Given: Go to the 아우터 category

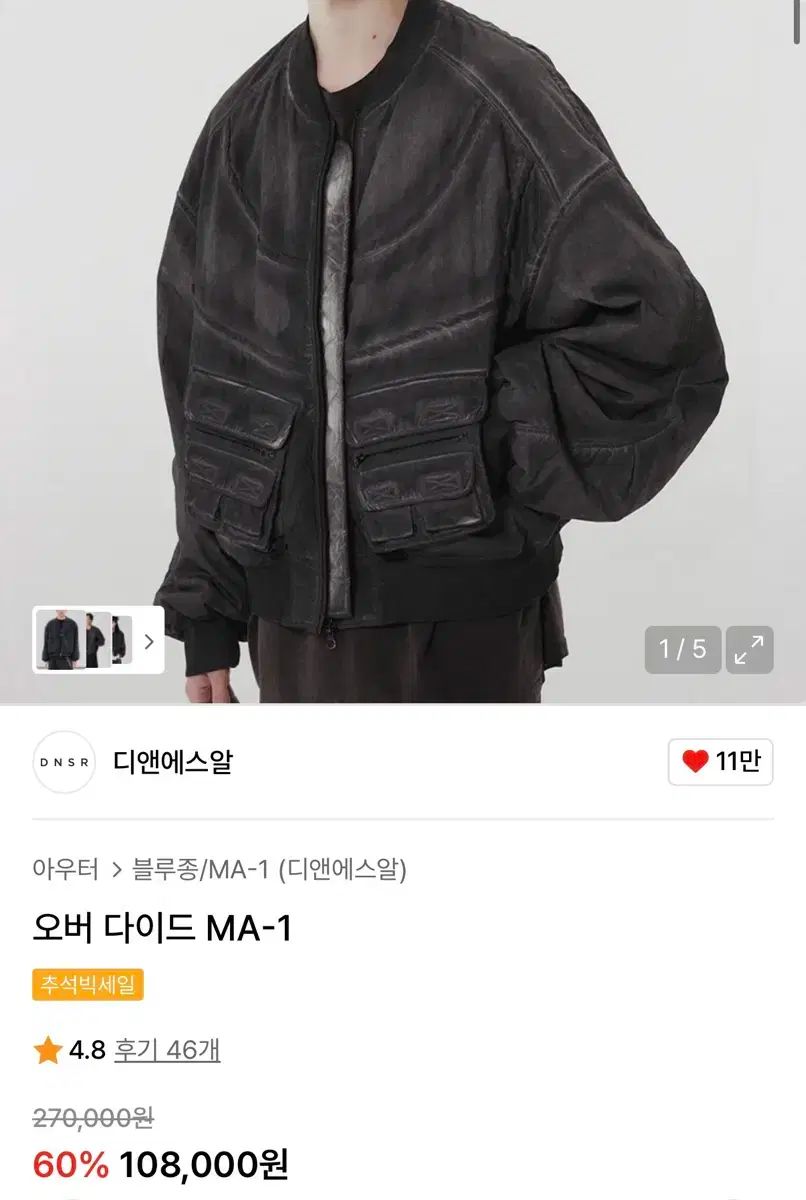Looking at the screenshot, I should [x=65, y=869].
